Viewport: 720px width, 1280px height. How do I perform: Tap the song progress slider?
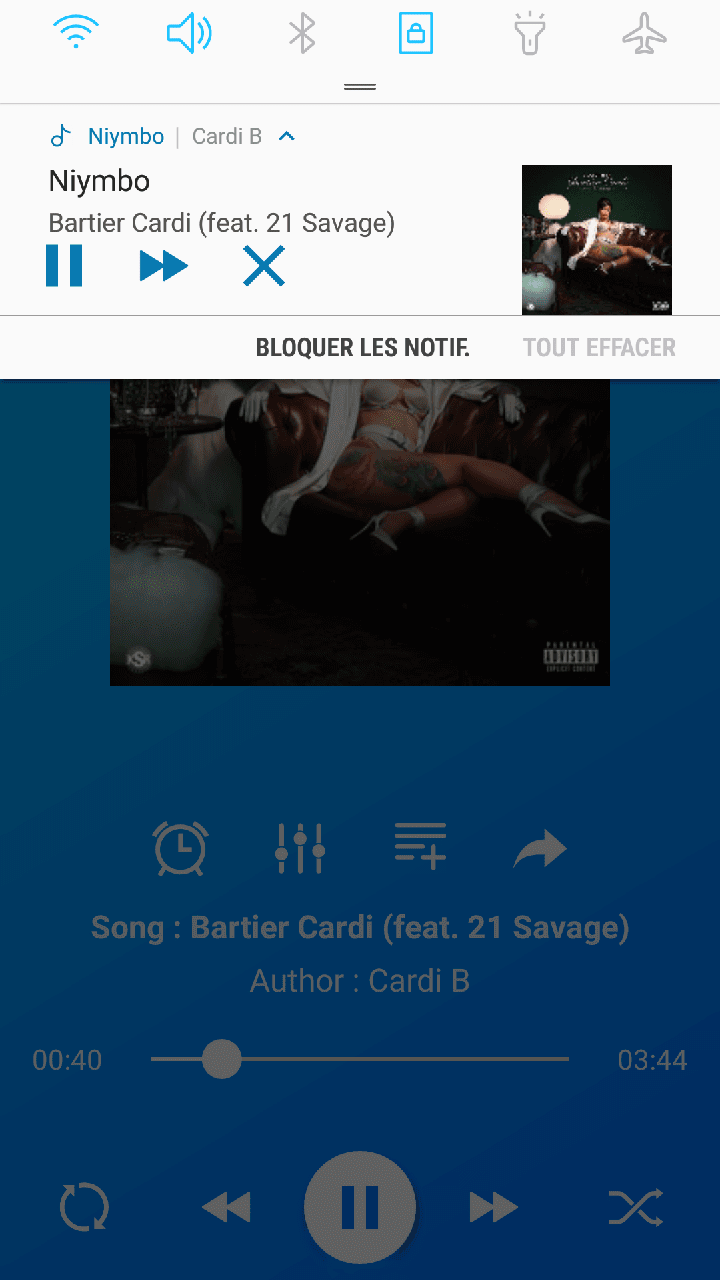(x=360, y=1059)
